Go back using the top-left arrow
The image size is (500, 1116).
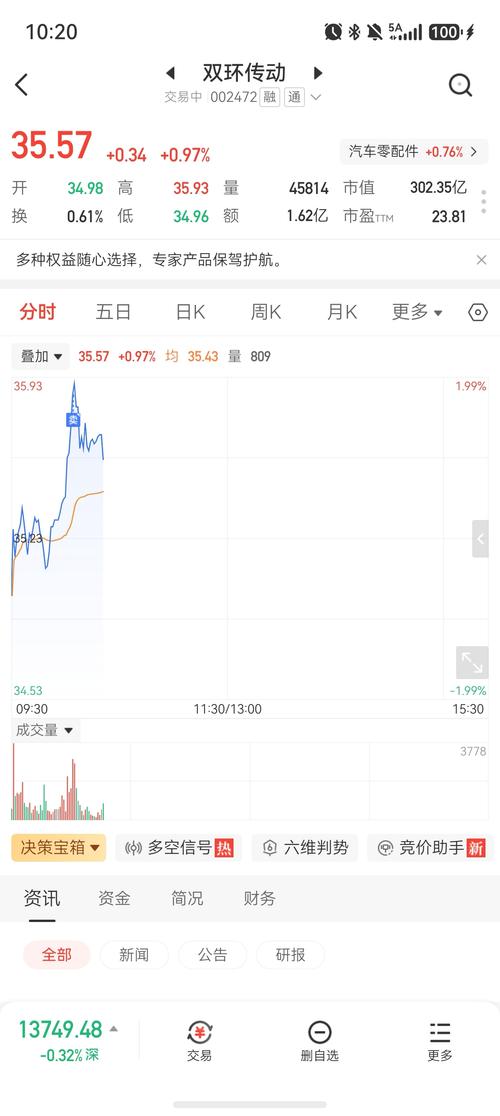[x=21, y=85]
